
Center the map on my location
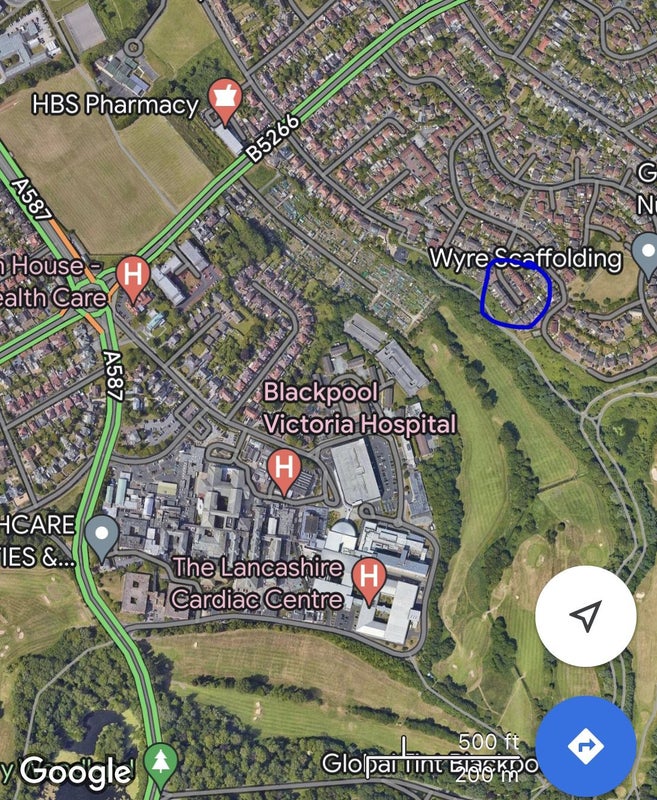coord(585,616)
